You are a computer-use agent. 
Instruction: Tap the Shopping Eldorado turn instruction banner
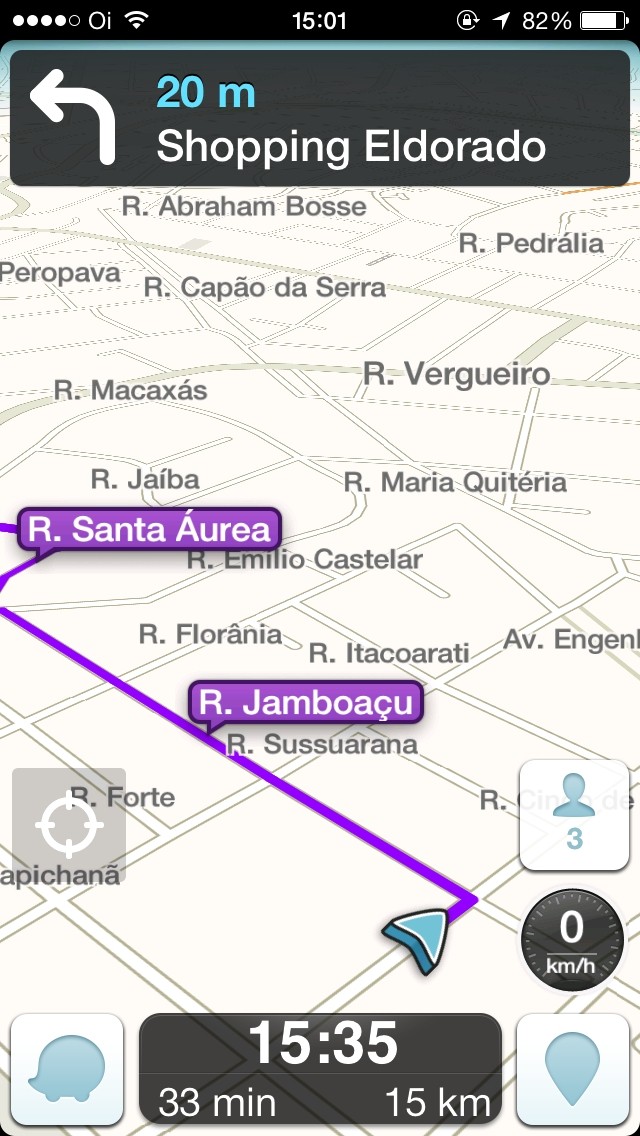pos(320,118)
